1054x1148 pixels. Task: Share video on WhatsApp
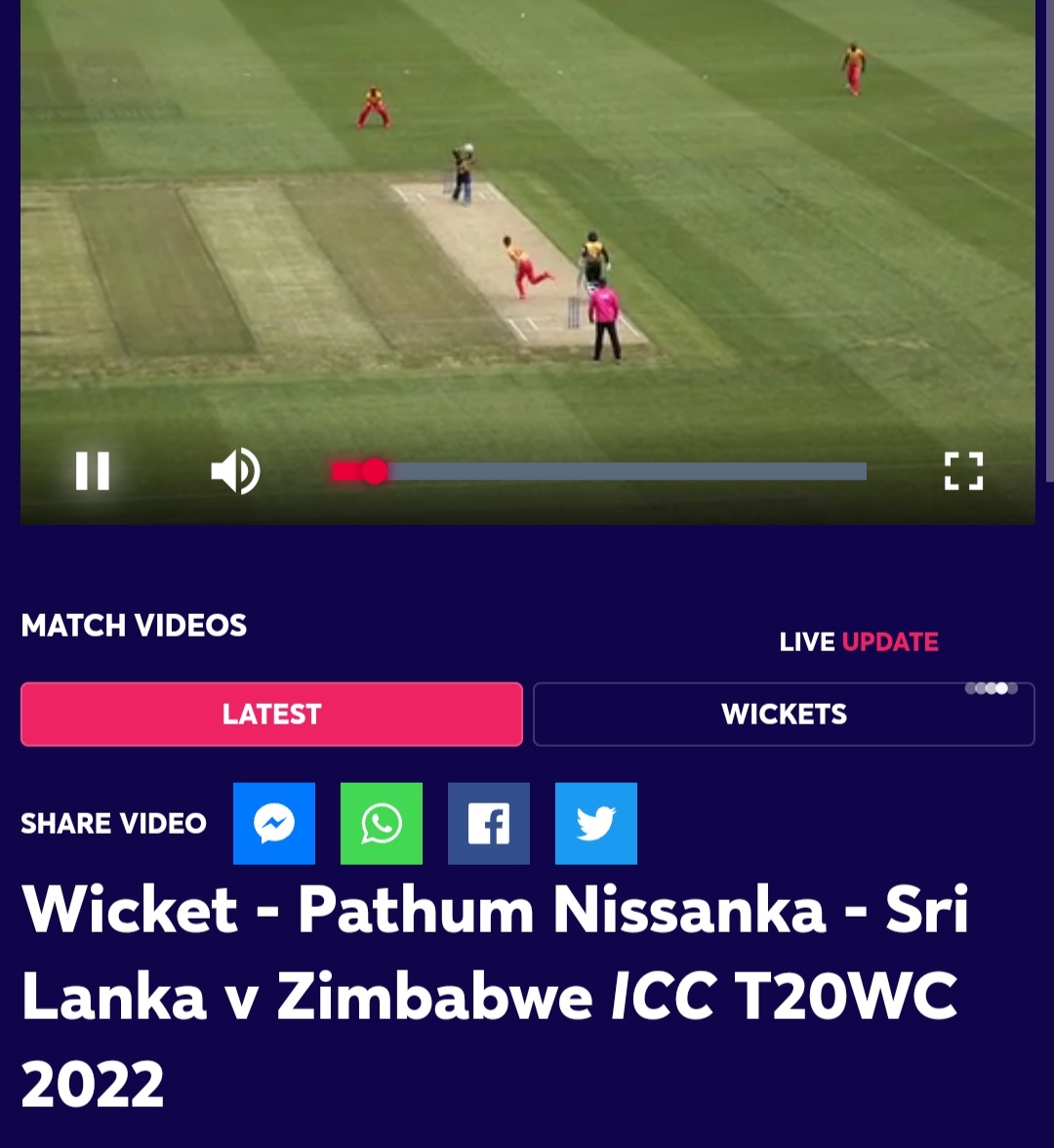pos(382,824)
